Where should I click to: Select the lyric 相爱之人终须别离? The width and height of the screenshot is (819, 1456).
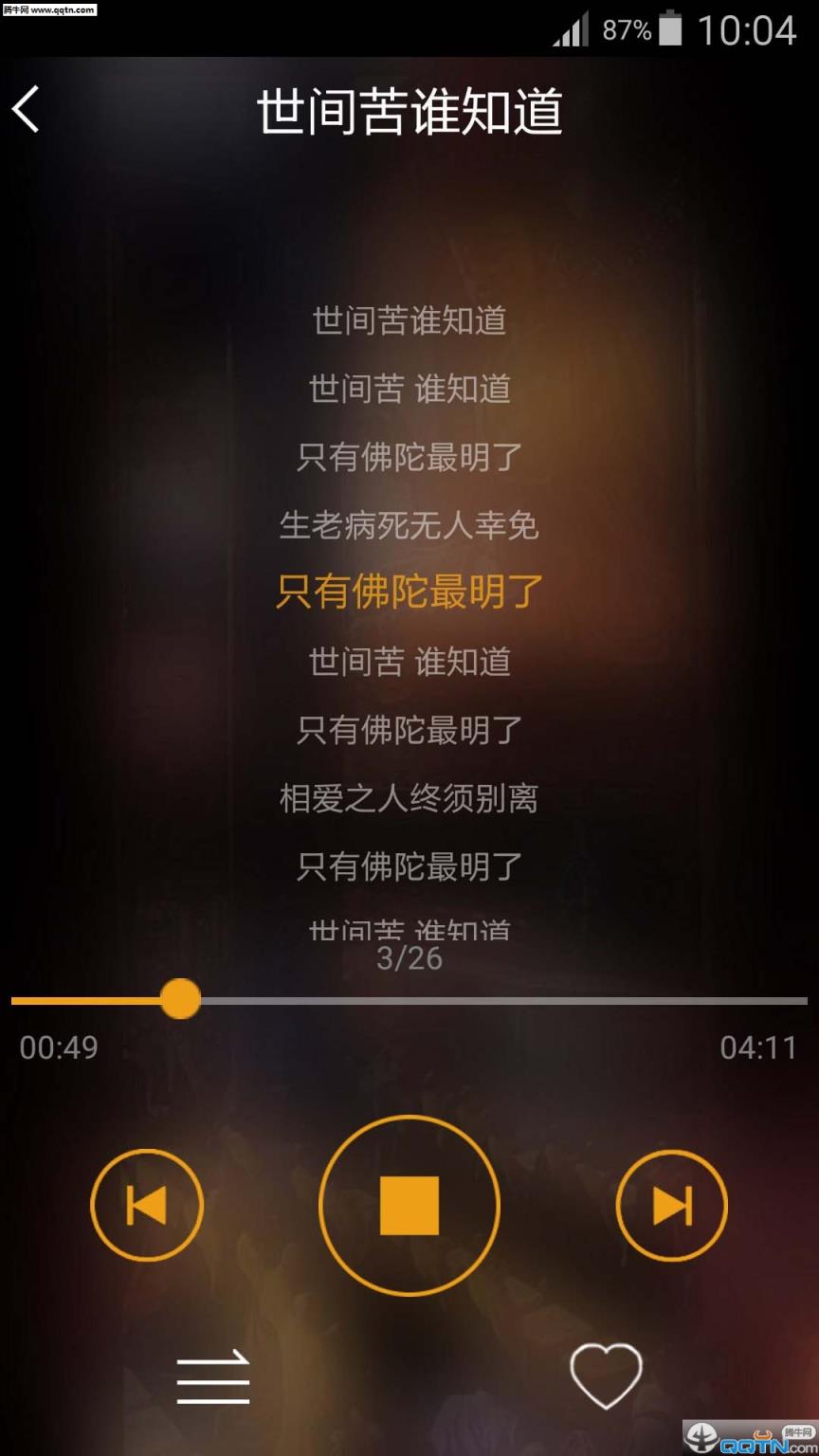coord(408,799)
